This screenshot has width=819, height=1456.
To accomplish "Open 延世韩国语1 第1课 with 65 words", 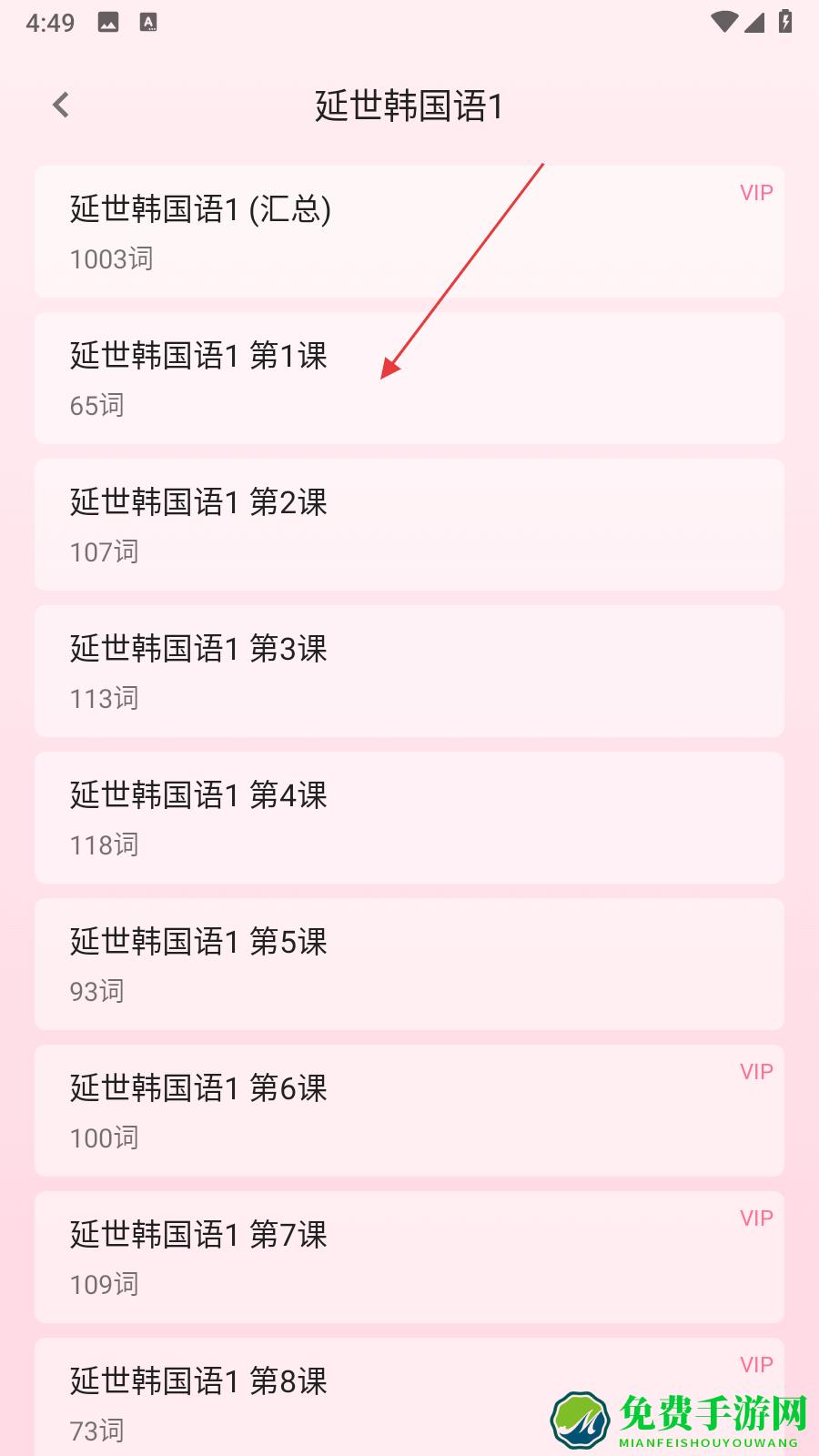I will pos(409,379).
